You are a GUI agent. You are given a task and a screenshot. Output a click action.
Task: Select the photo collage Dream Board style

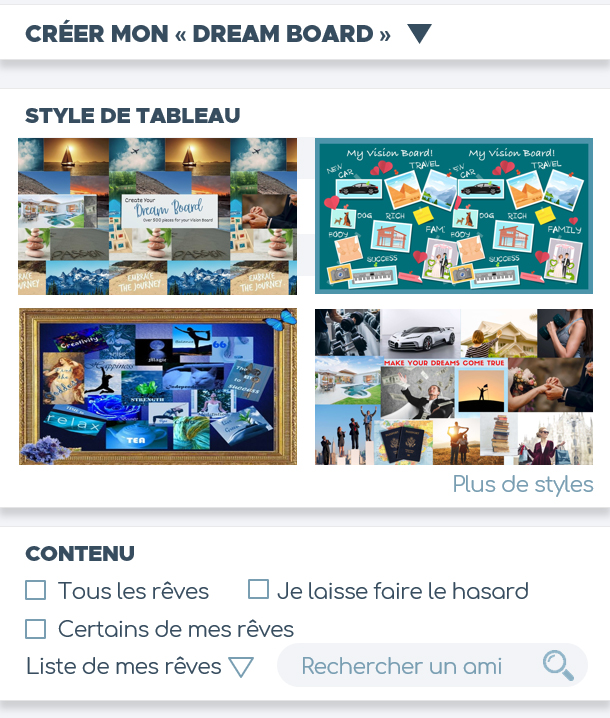coord(158,216)
